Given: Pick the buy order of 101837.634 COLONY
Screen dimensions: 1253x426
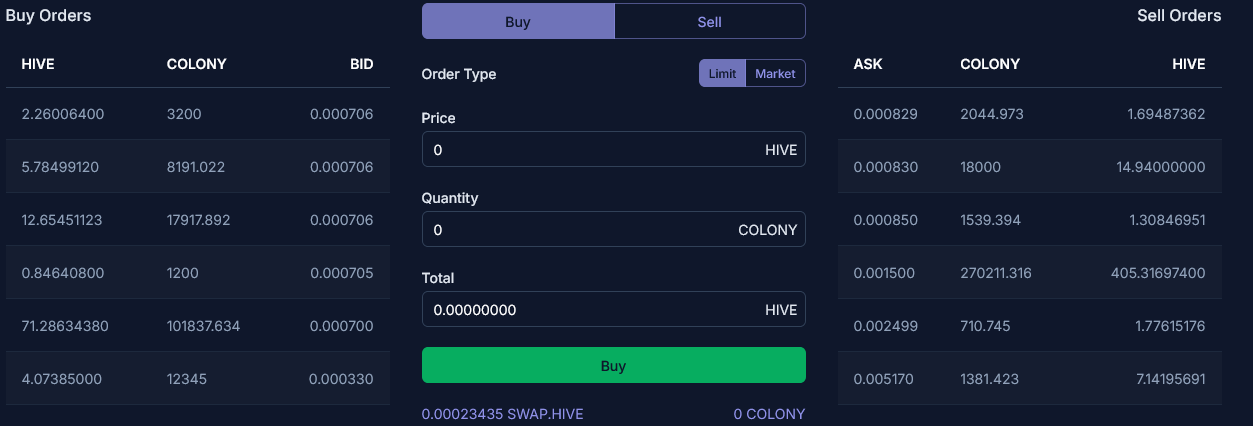Looking at the screenshot, I should coord(197,326).
